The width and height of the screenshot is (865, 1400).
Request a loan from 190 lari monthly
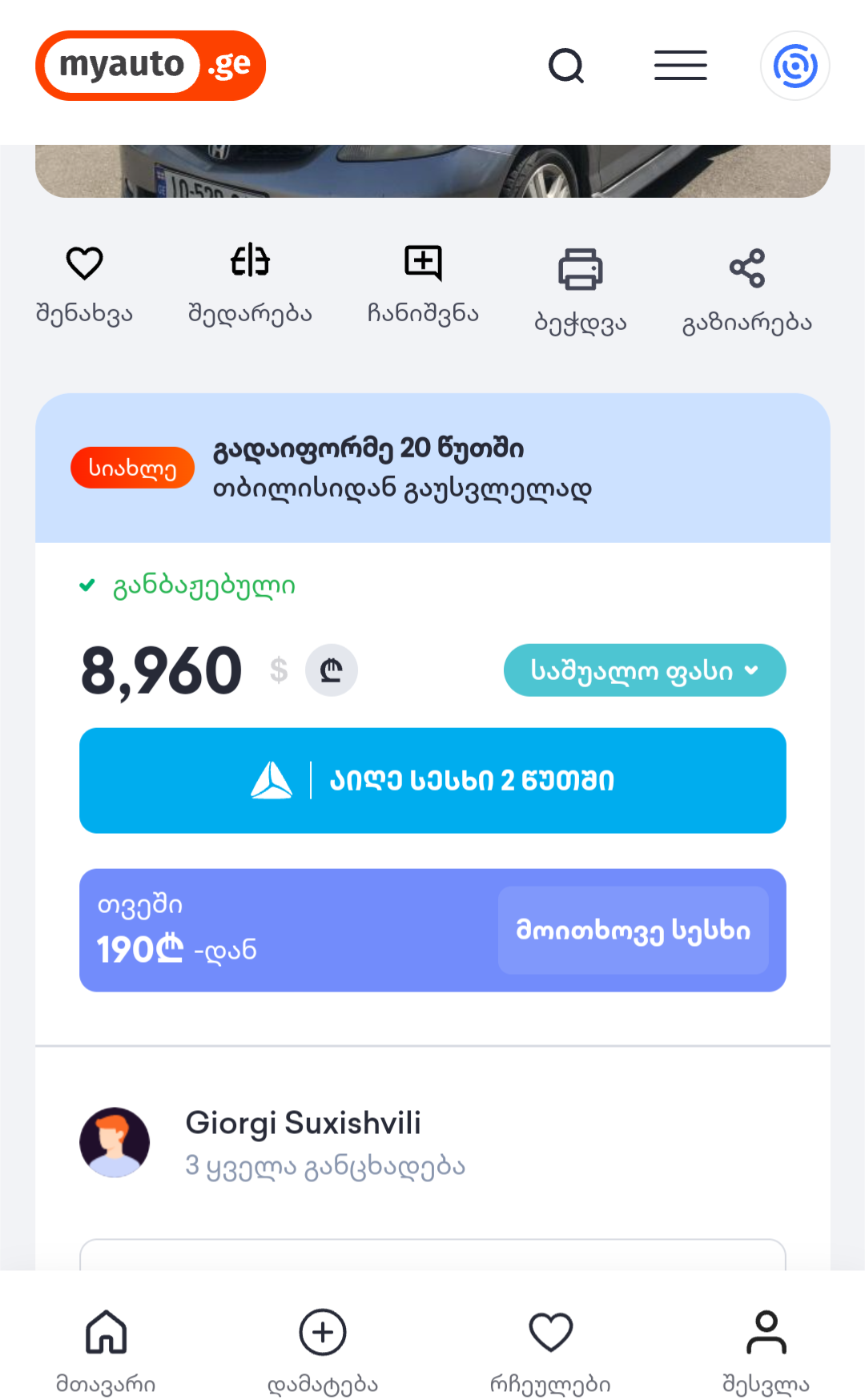pyautogui.click(x=633, y=930)
